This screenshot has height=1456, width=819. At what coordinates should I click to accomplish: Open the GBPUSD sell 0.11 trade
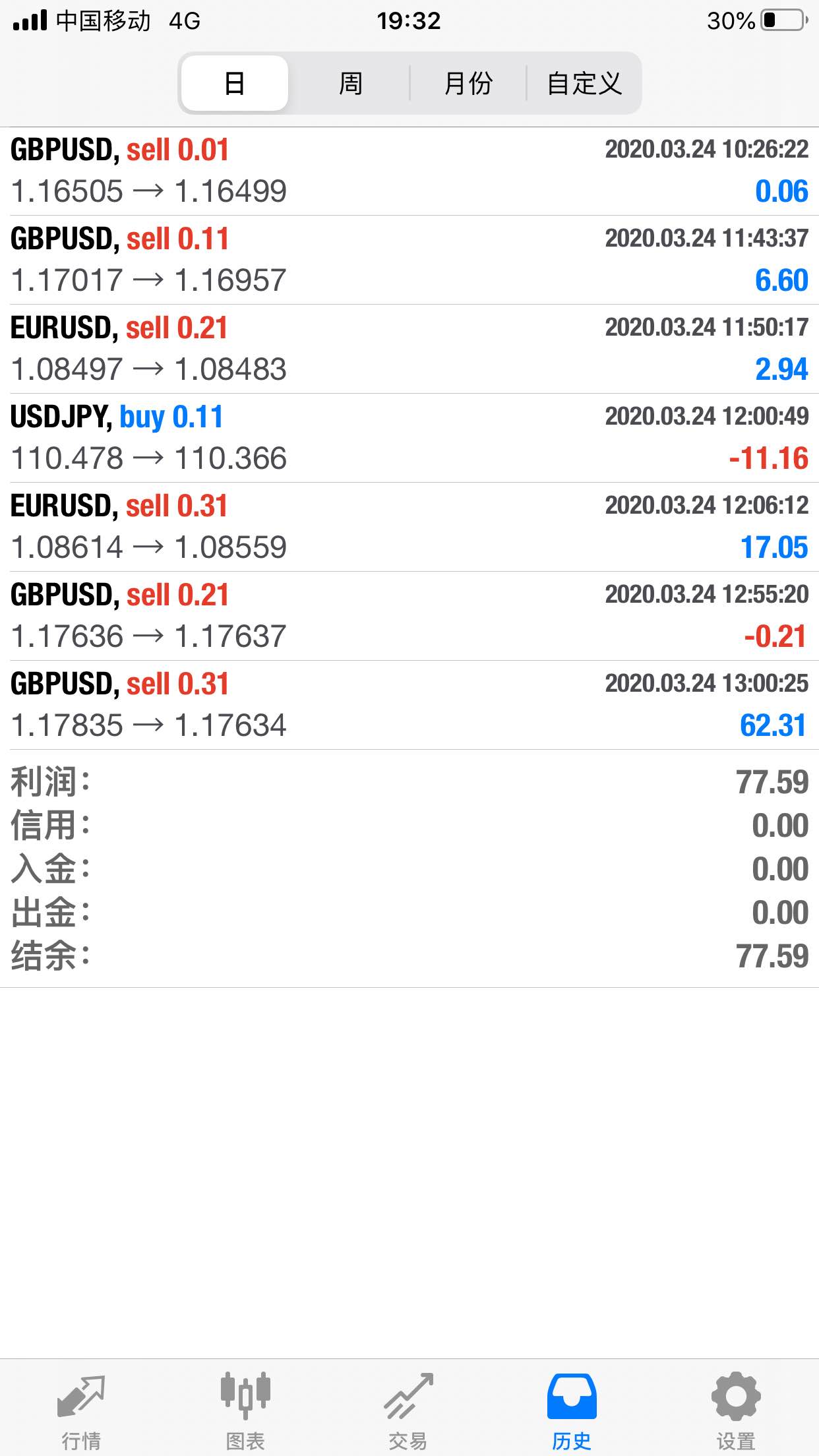(x=409, y=260)
